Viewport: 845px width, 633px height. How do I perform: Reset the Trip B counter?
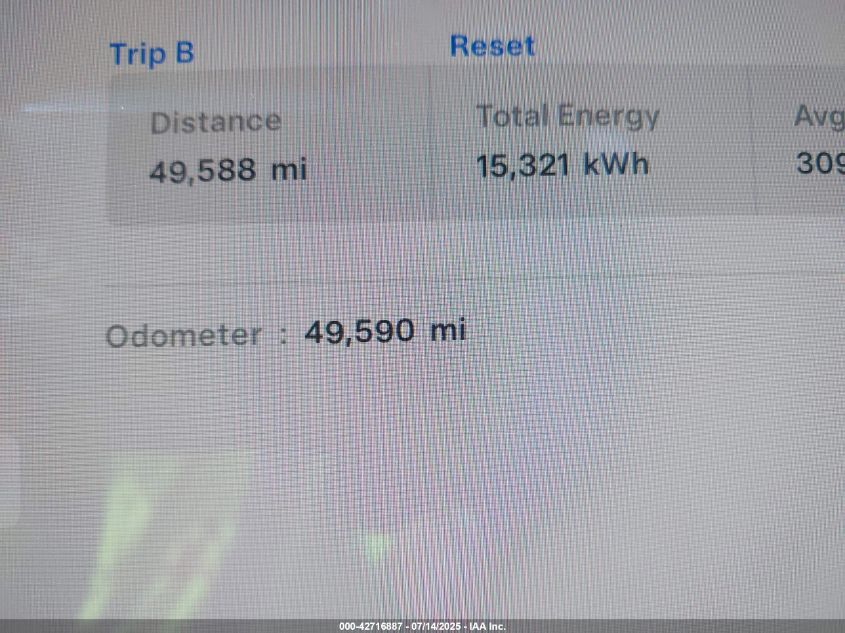click(491, 46)
